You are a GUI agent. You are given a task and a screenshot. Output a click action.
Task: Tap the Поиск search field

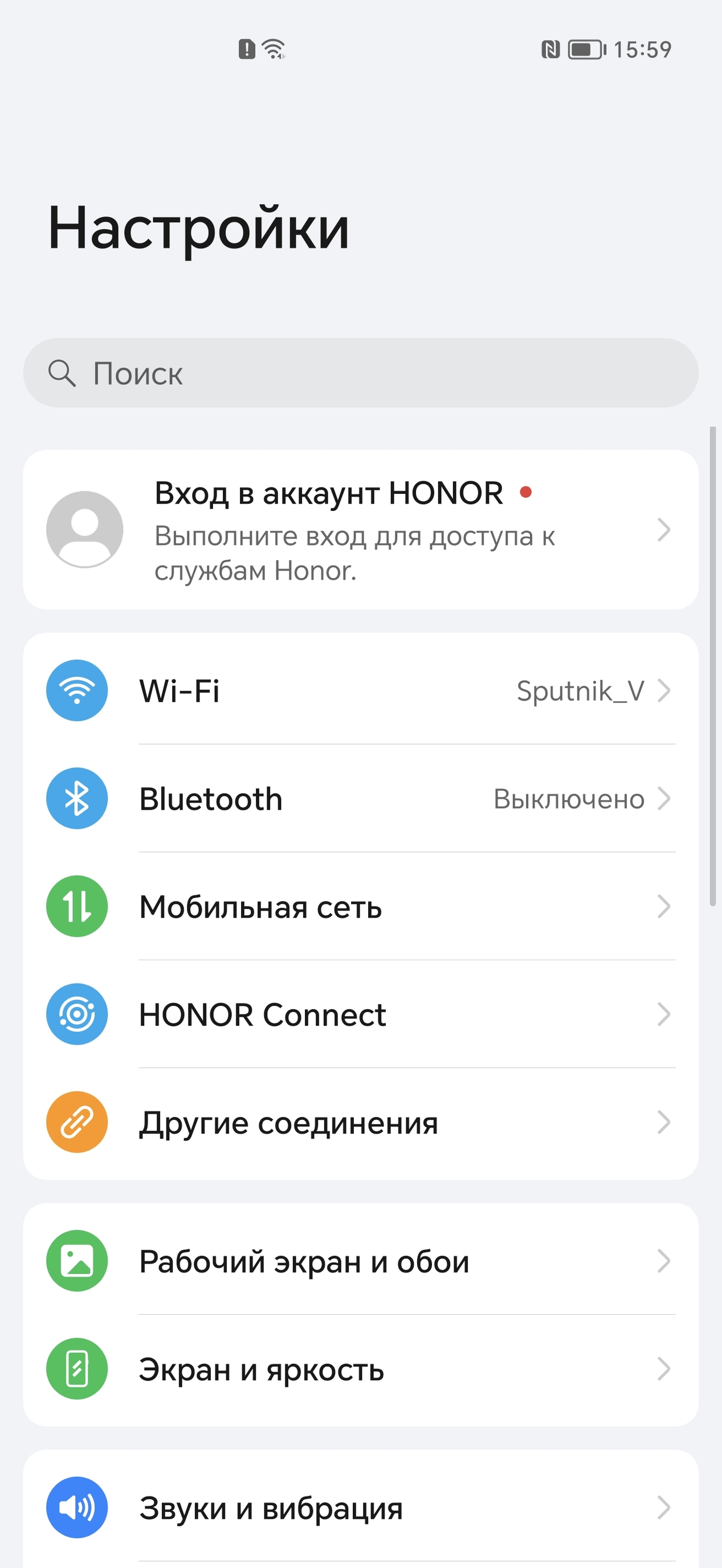click(x=360, y=373)
